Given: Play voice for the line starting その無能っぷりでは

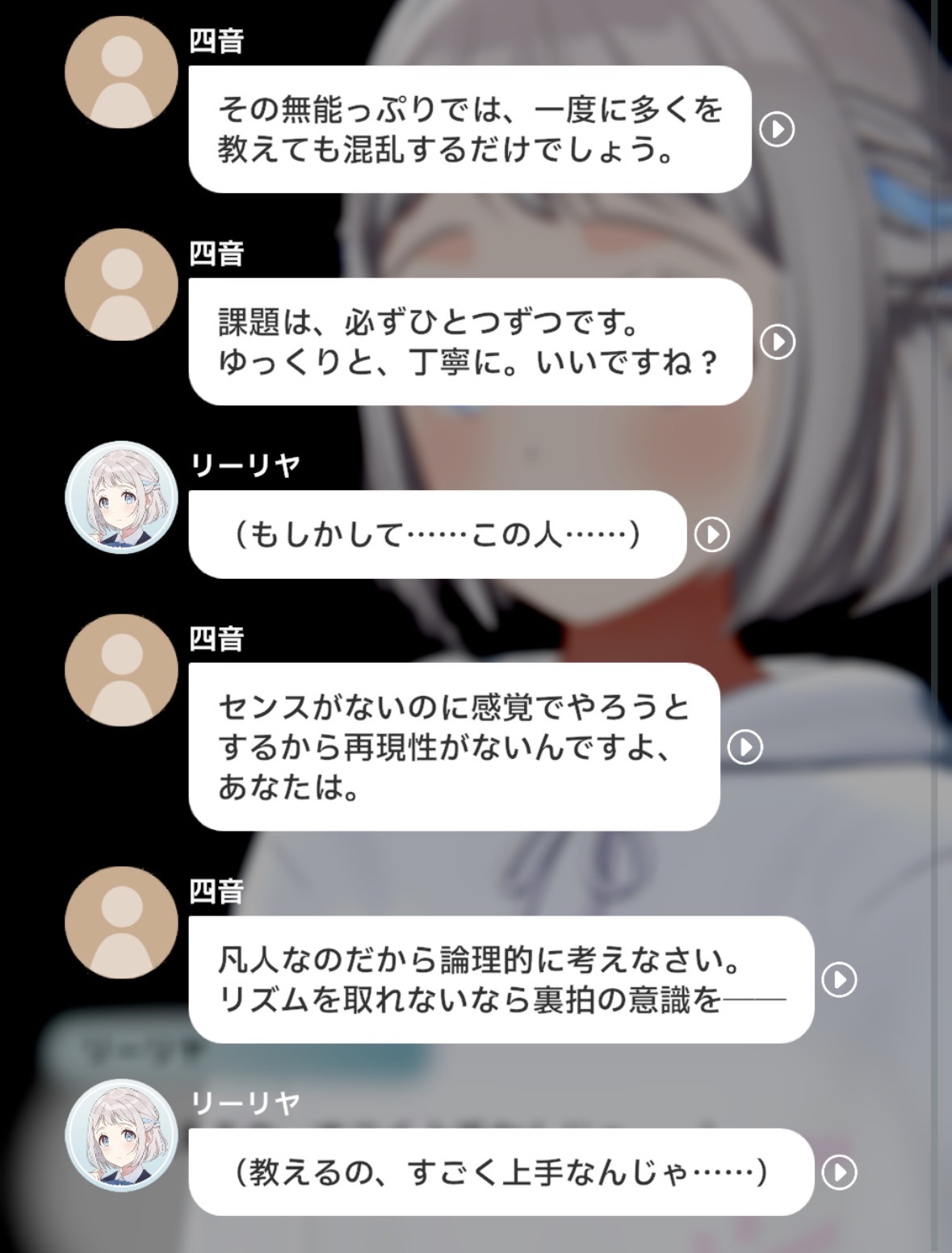Looking at the screenshot, I should point(777,129).
